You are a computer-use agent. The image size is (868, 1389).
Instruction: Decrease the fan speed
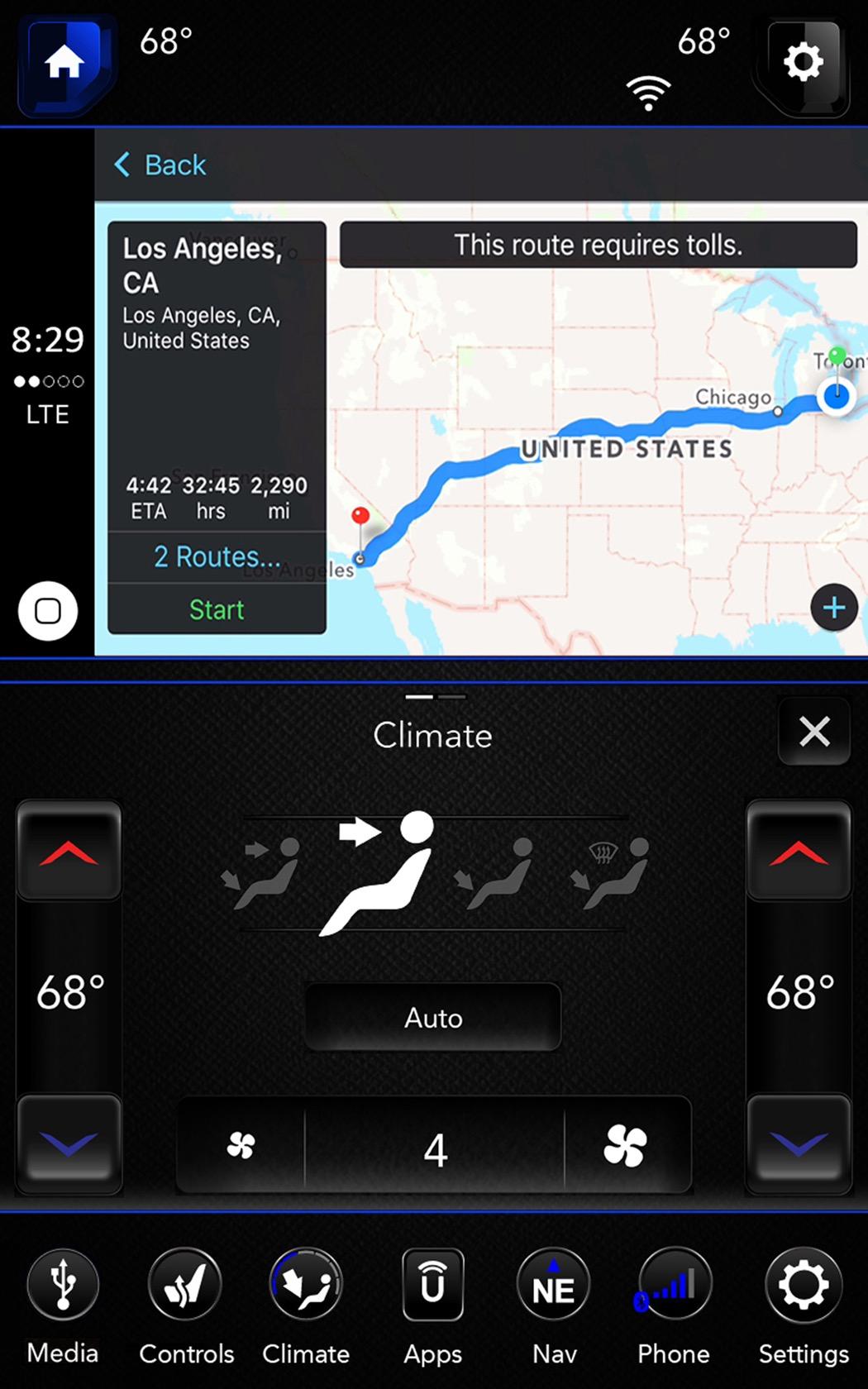point(241,1146)
